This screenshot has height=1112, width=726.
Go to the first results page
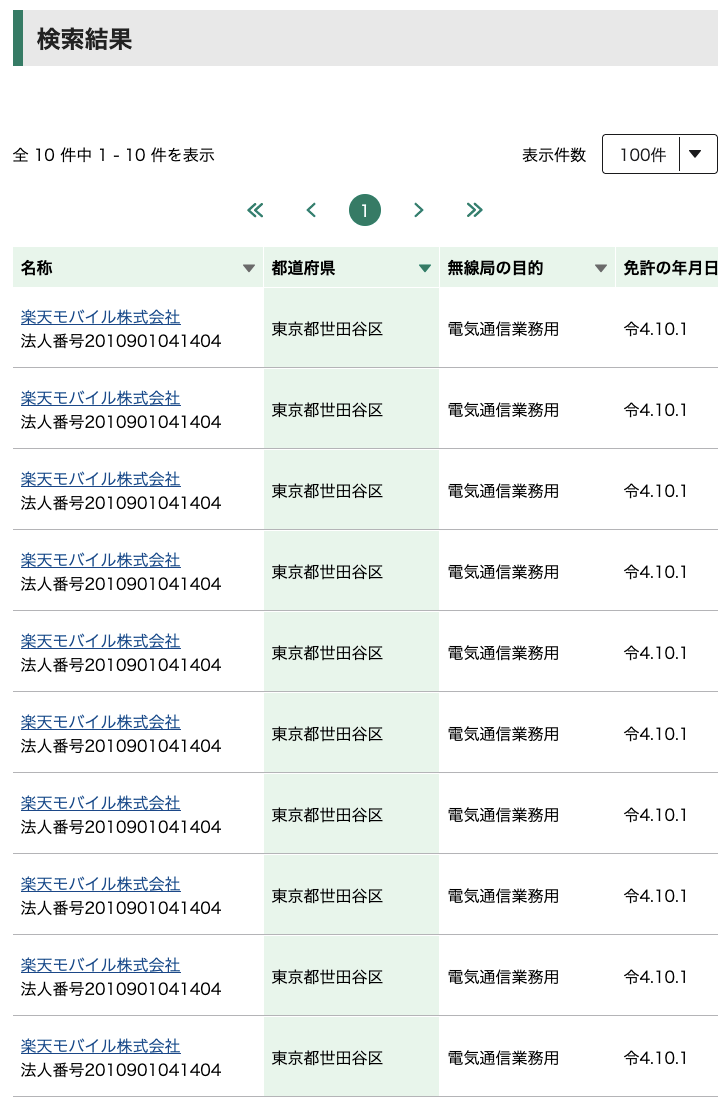[255, 210]
